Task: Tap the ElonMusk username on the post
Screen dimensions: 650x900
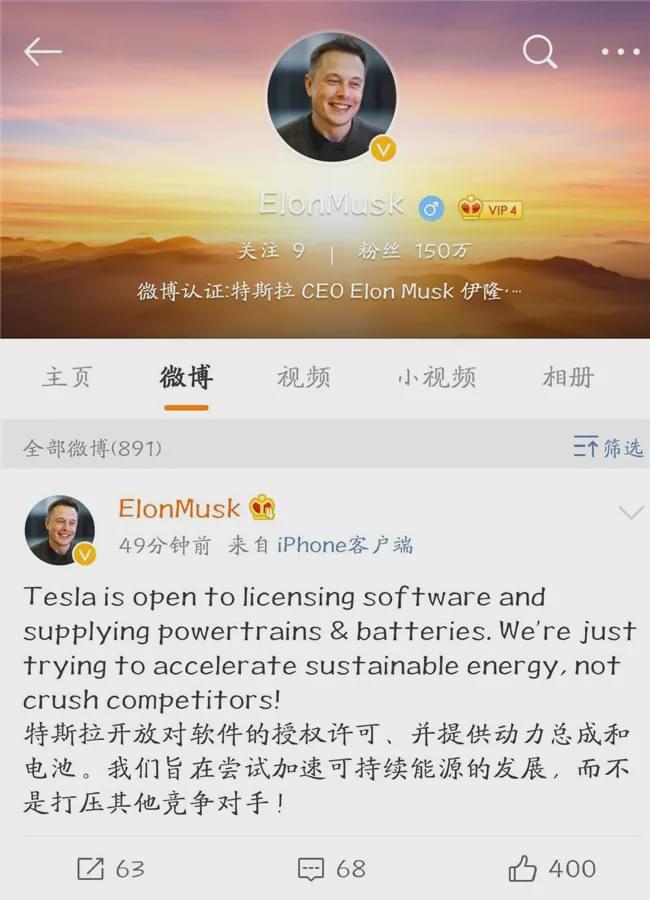Action: click(x=179, y=508)
